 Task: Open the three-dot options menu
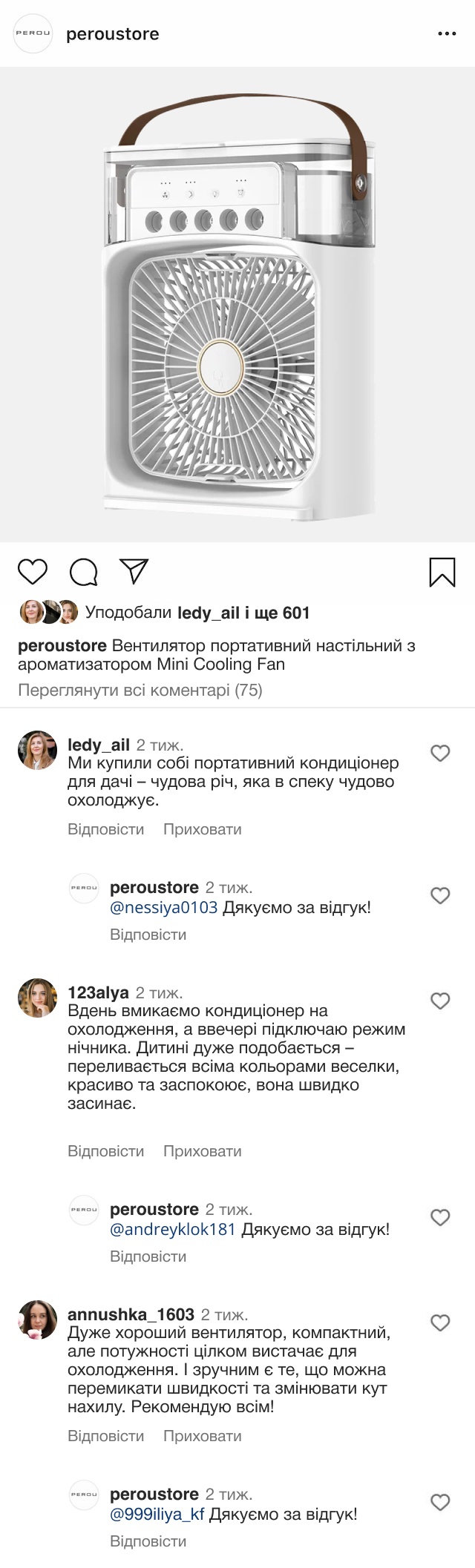[447, 34]
